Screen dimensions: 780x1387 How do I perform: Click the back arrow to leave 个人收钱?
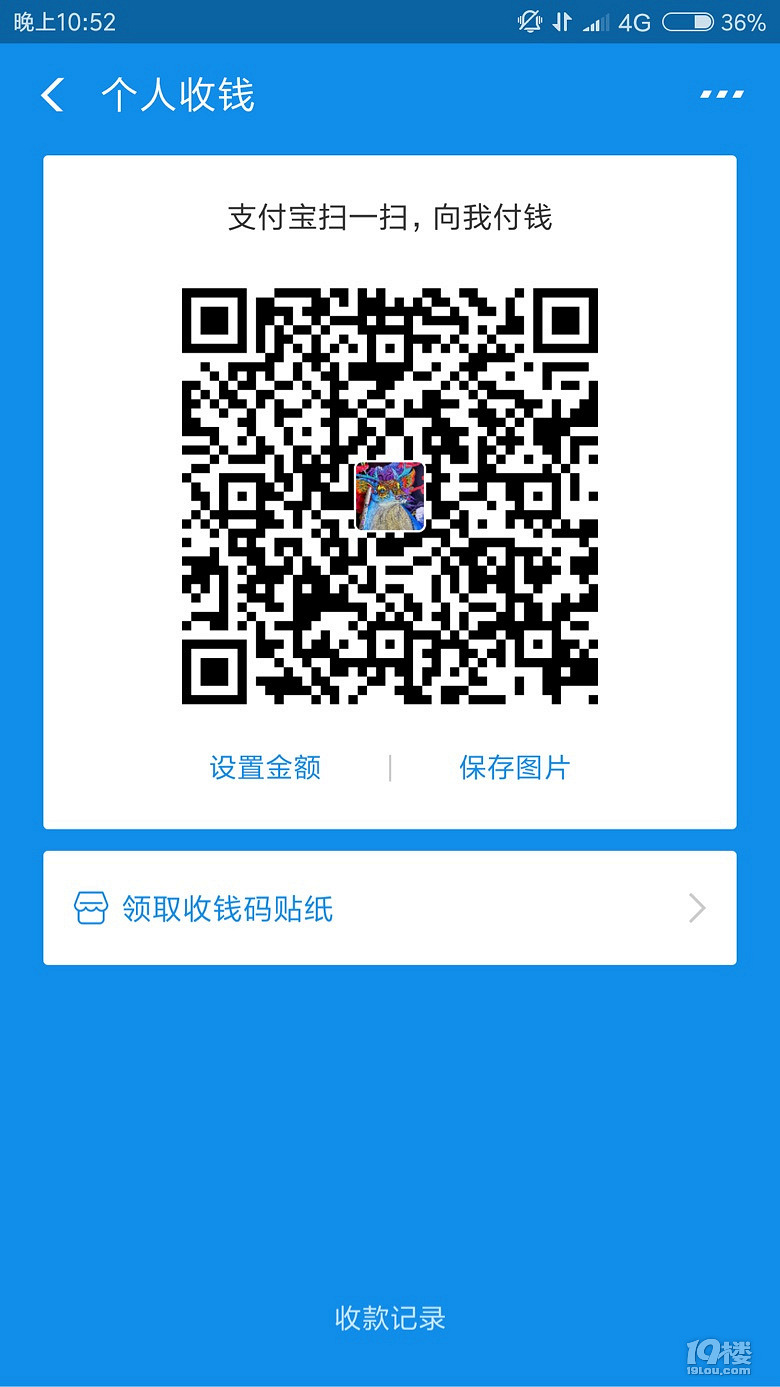[50, 94]
